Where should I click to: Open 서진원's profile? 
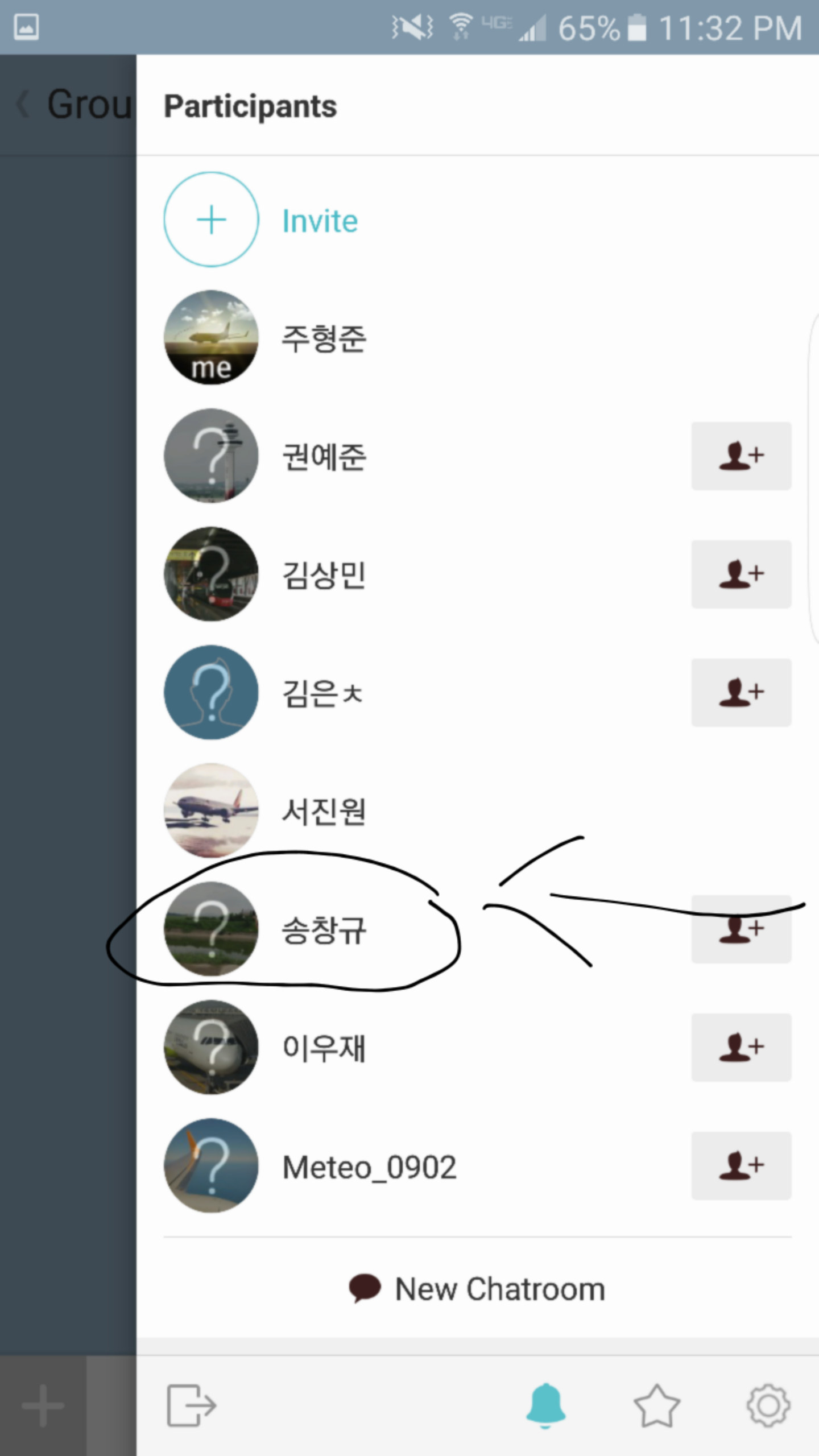tap(212, 811)
